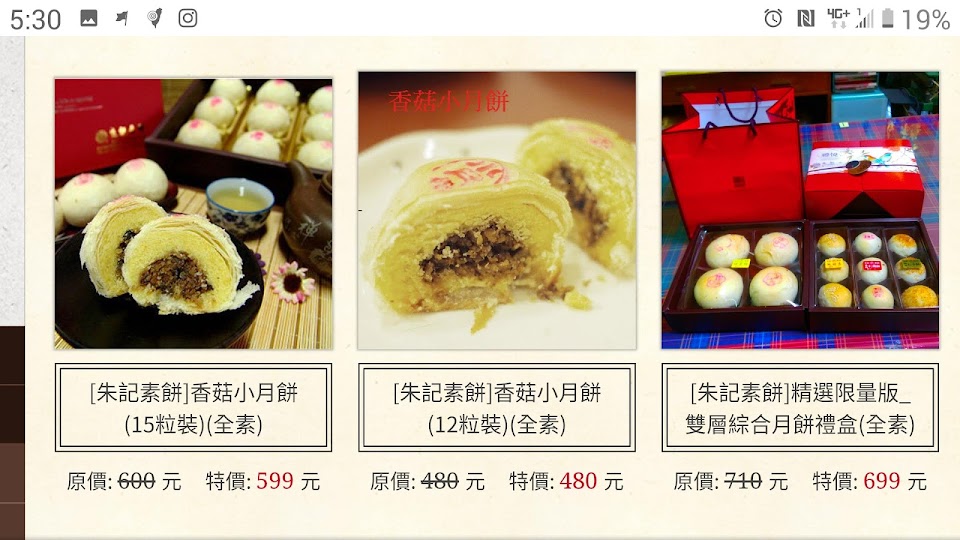Select the 精選限量版 雙層綜合月餅禮盒 title

coord(800,408)
